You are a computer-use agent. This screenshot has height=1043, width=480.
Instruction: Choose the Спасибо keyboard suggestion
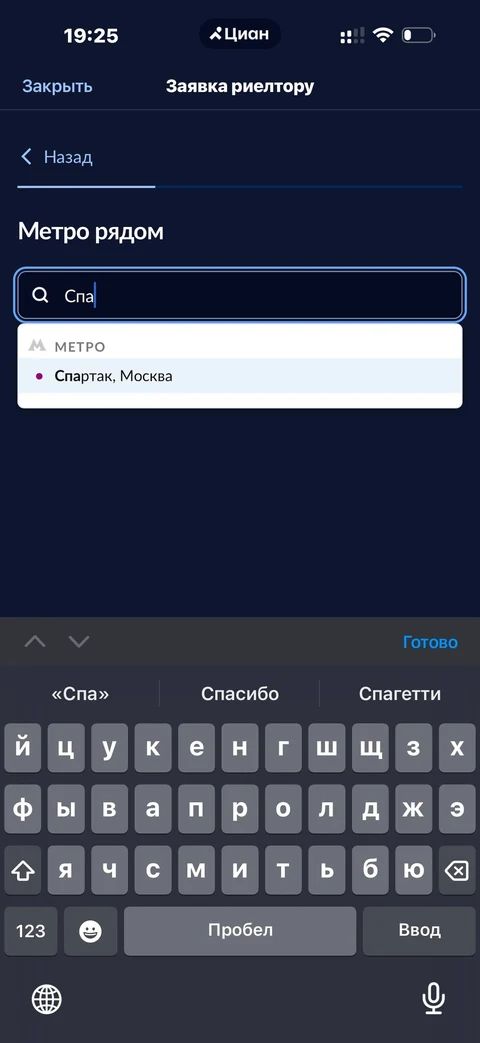pos(240,694)
